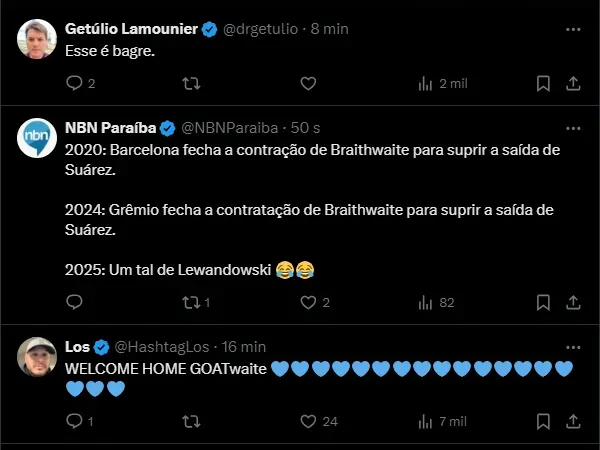This screenshot has height=450, width=600.
Task: Retweet Getúlio Lamounier's post
Action: pyautogui.click(x=191, y=84)
